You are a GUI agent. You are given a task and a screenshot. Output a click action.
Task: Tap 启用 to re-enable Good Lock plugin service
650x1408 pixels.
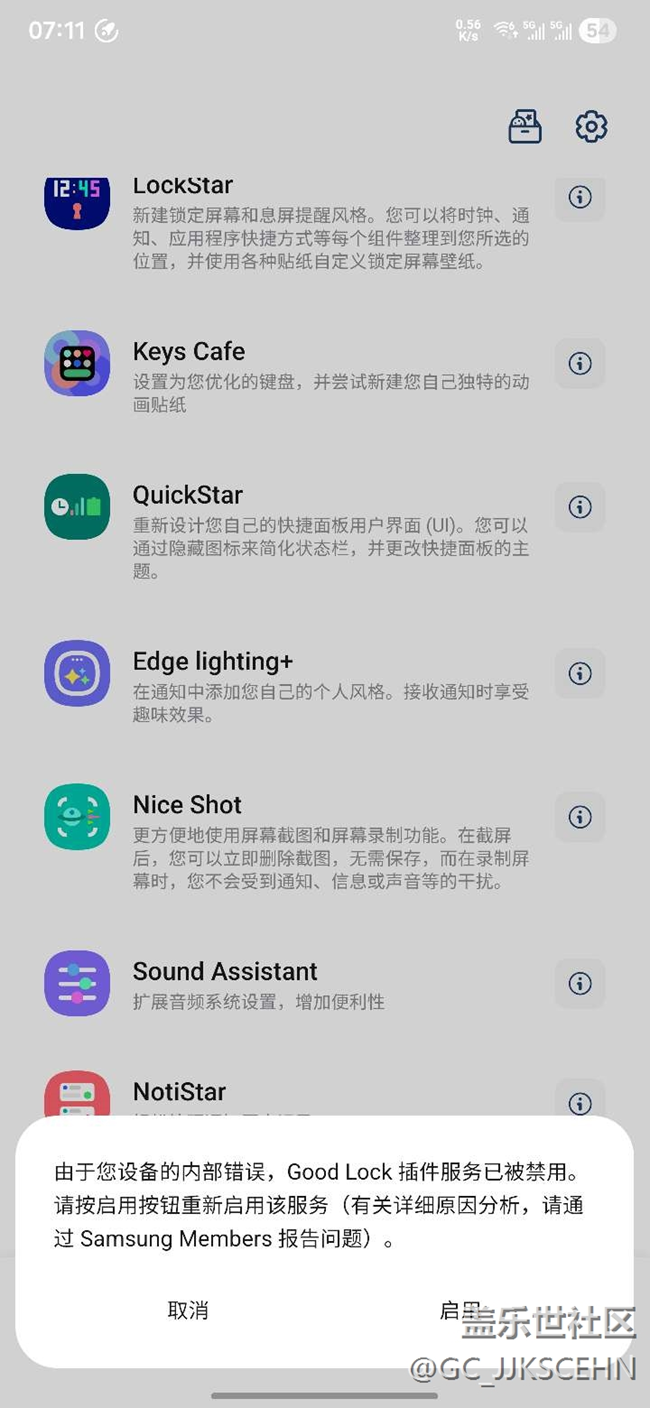(x=460, y=1310)
